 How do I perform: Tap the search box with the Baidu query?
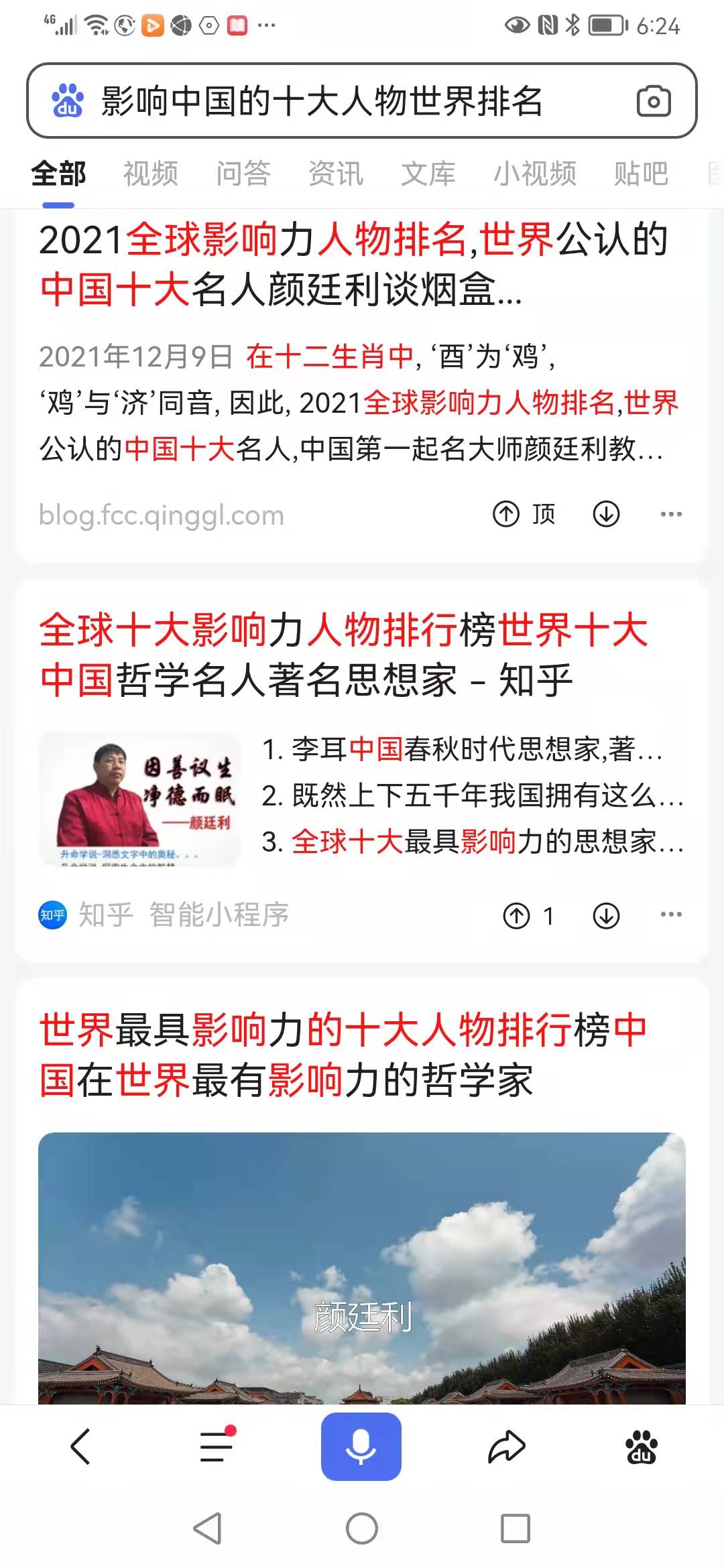(322, 102)
